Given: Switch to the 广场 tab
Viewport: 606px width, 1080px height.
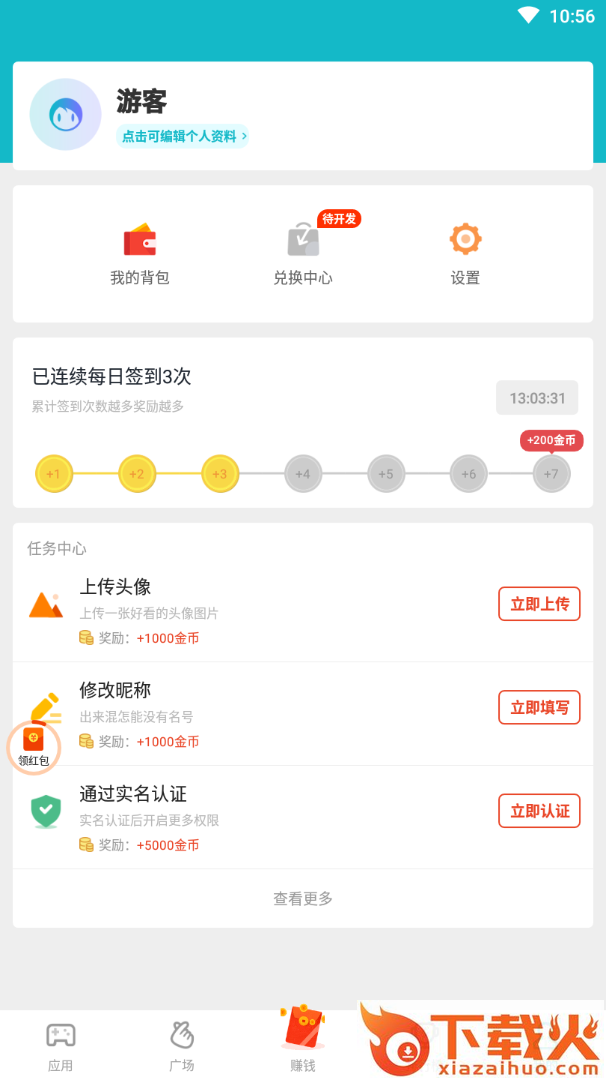Looking at the screenshot, I should tap(182, 1046).
